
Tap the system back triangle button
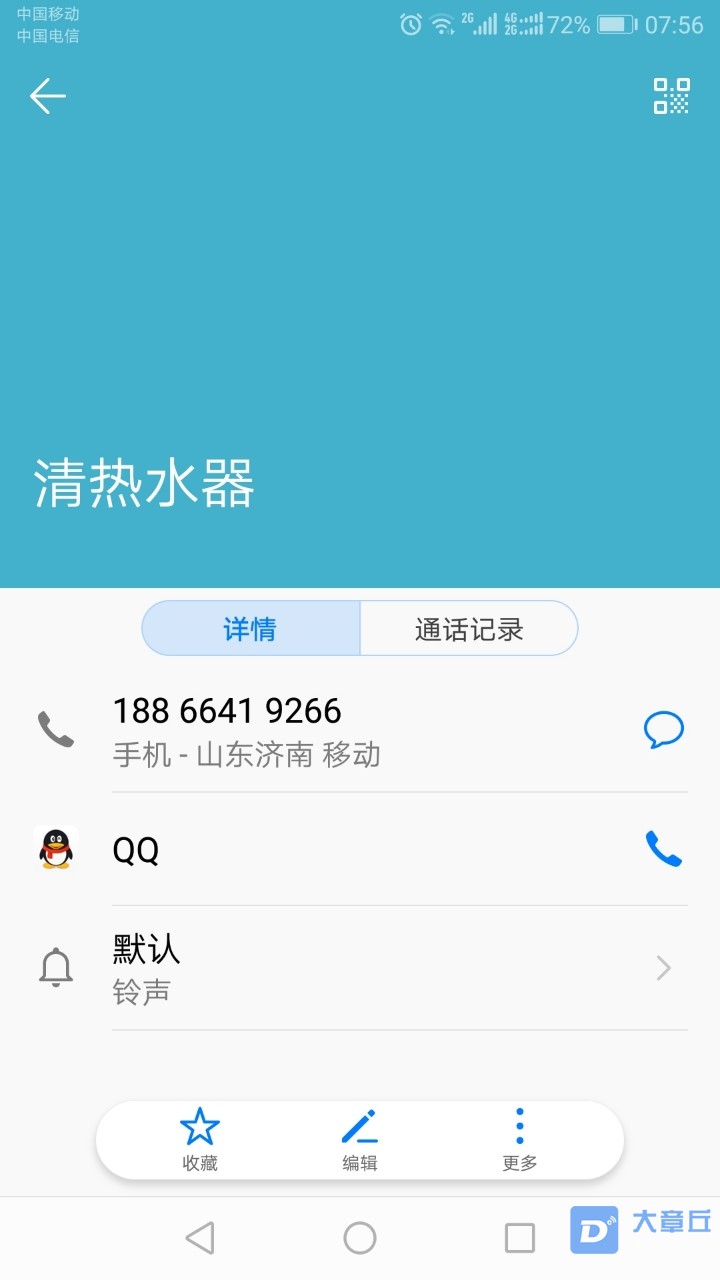200,1238
